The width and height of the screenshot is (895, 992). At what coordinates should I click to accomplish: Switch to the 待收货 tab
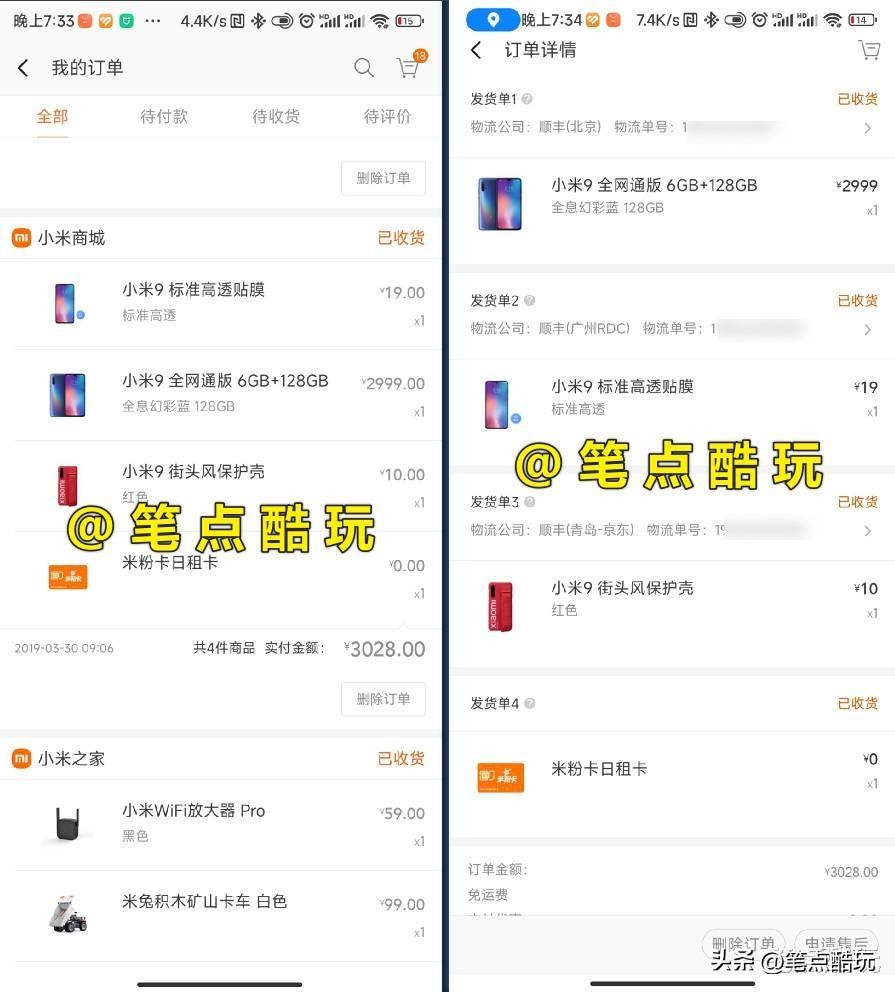point(275,115)
